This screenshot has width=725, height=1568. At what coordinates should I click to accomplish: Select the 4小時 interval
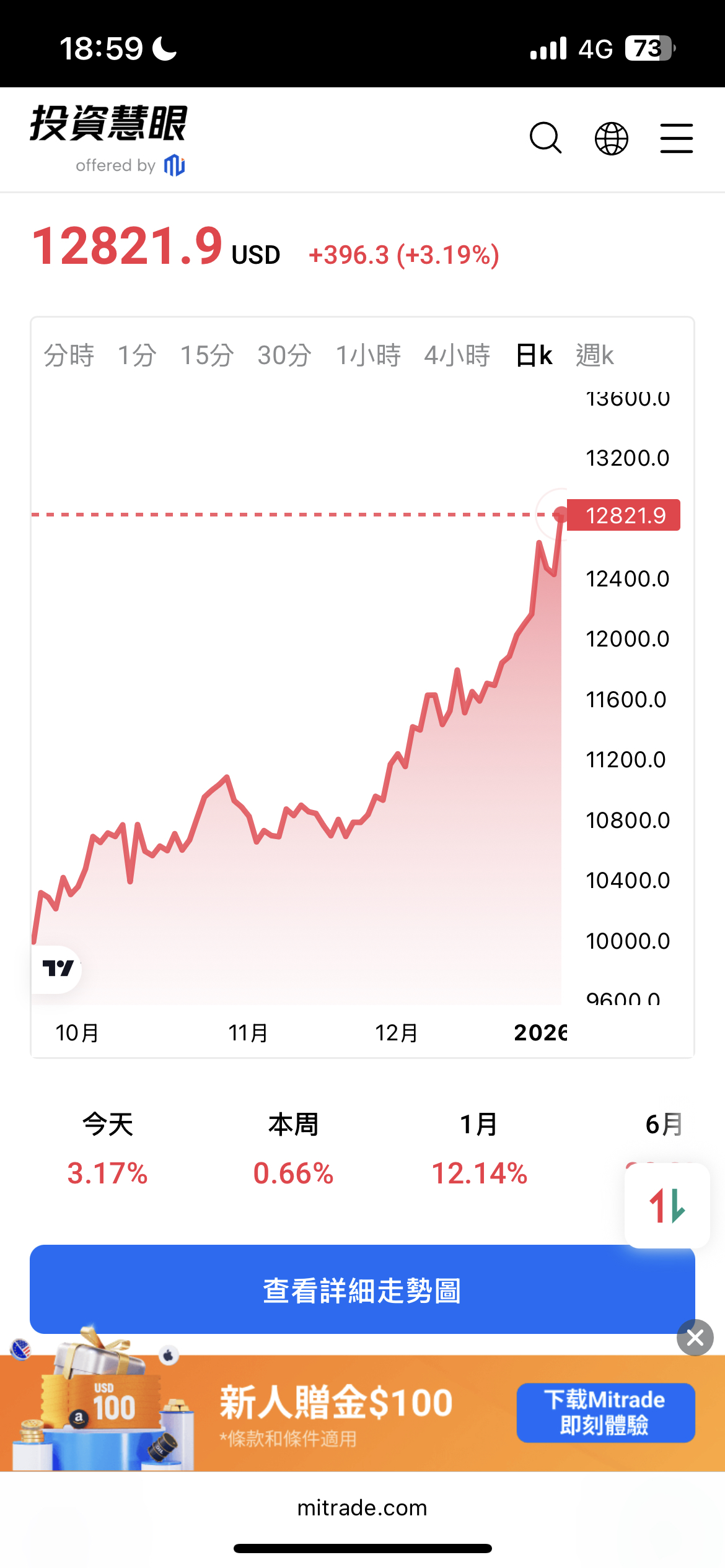(x=457, y=355)
